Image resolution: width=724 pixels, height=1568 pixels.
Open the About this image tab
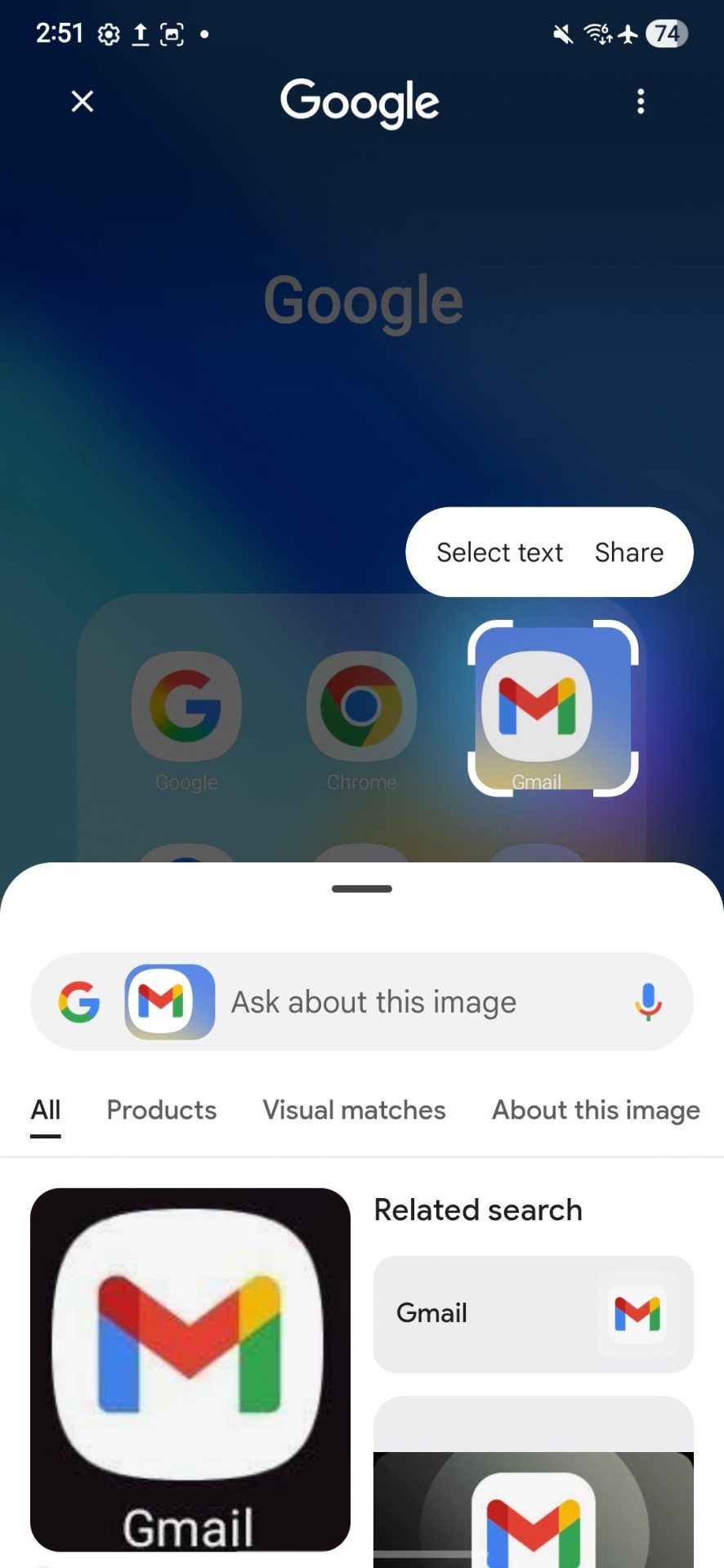596,1110
